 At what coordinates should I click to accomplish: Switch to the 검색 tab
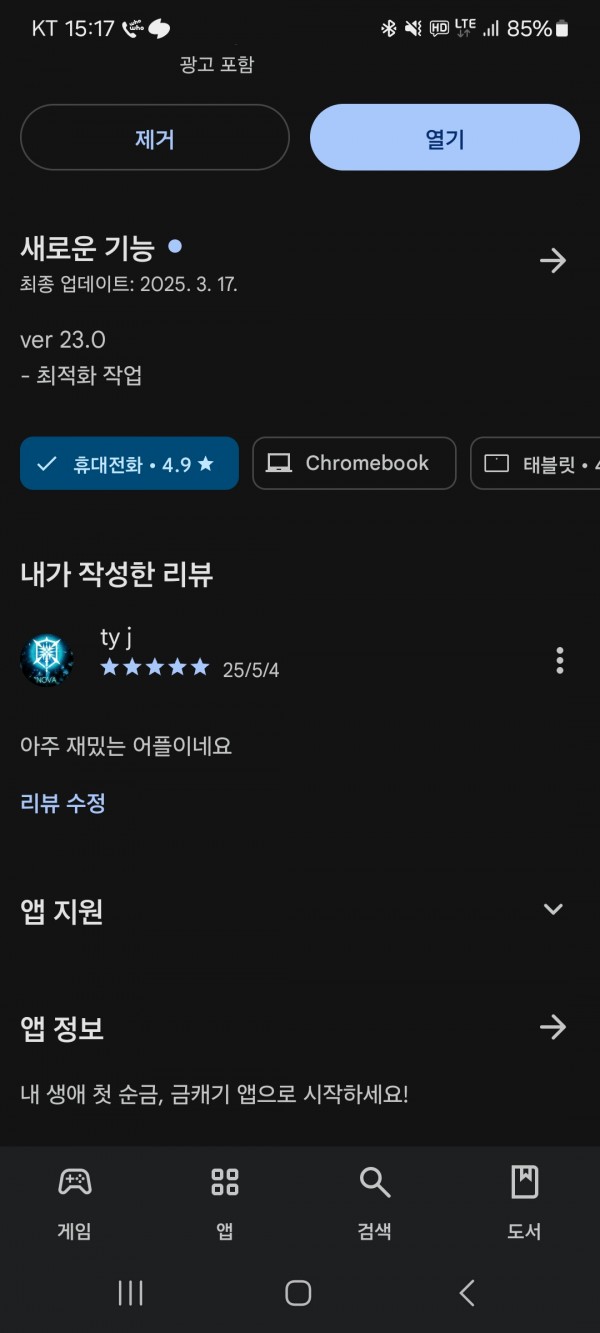point(375,1203)
